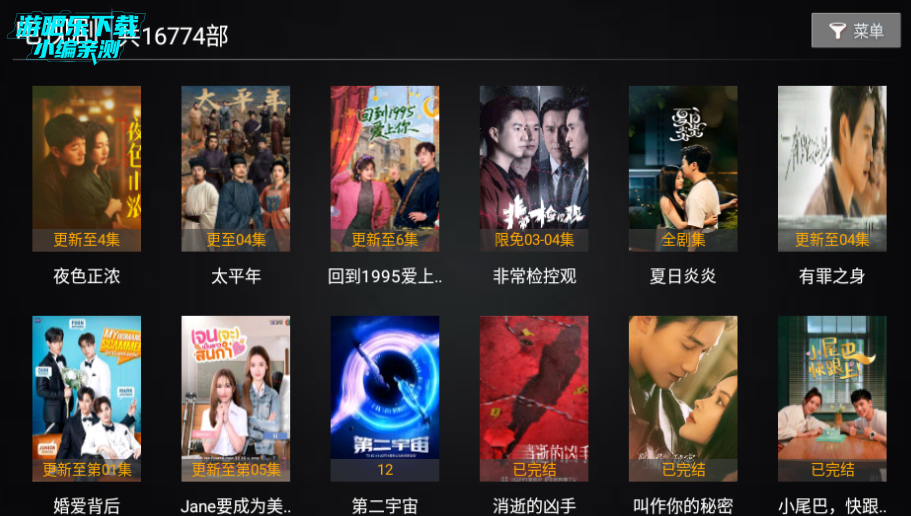This screenshot has width=911, height=516.
Task: Open 第二宇宙 from the grid
Action: click(385, 399)
